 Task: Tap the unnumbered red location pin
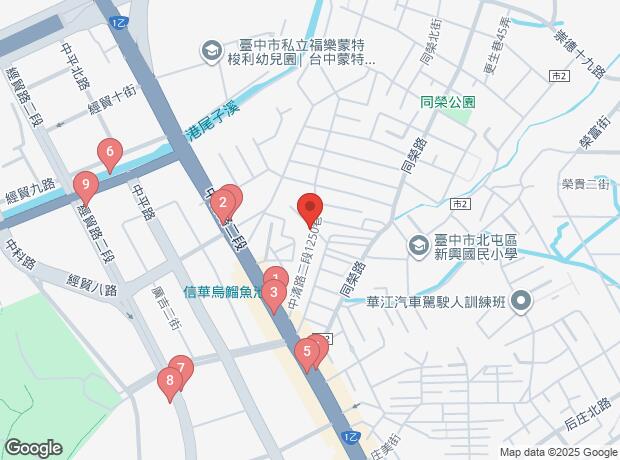309,207
